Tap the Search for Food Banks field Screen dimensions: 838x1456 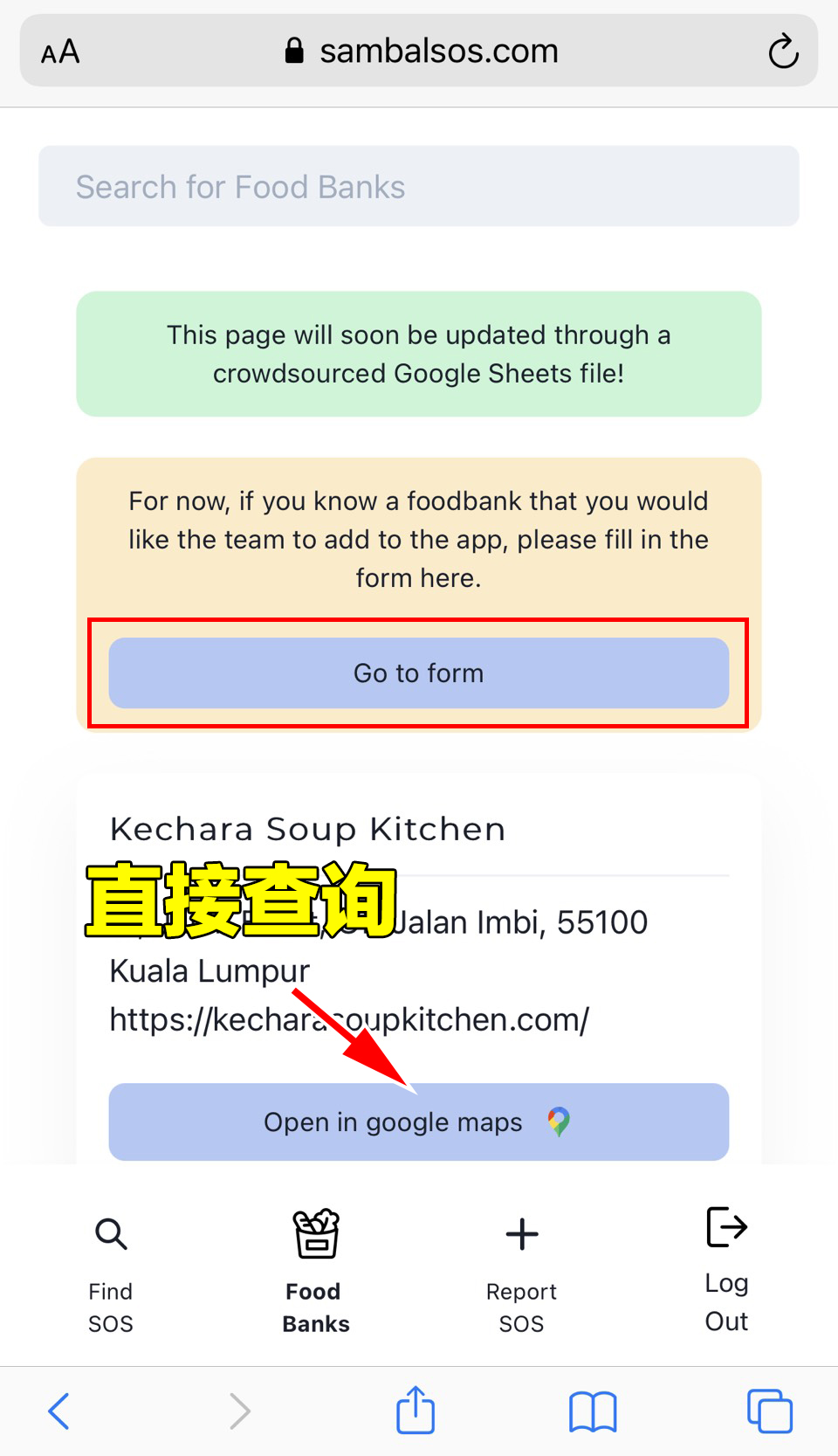[x=419, y=186]
